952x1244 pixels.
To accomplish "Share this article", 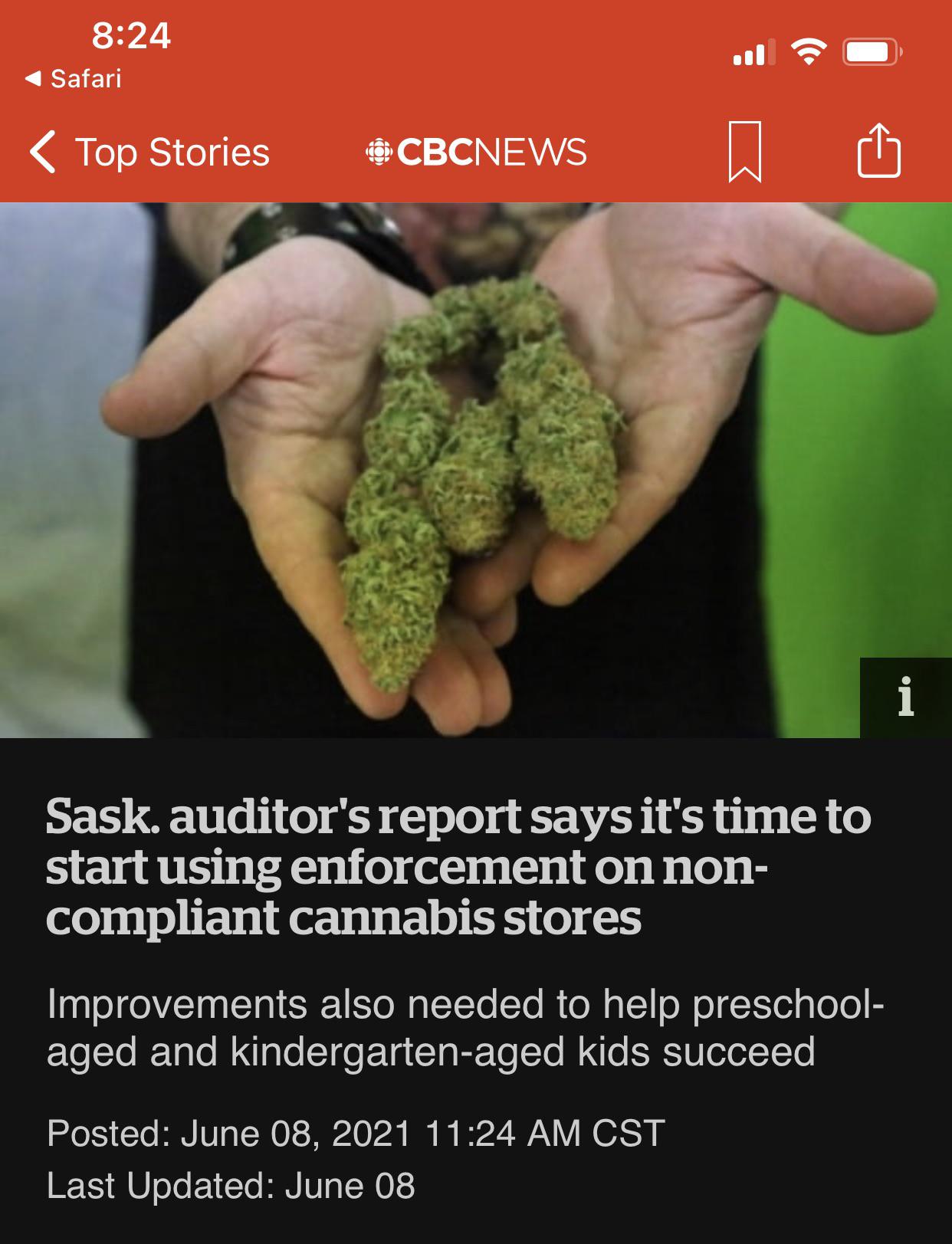I will tap(878, 153).
